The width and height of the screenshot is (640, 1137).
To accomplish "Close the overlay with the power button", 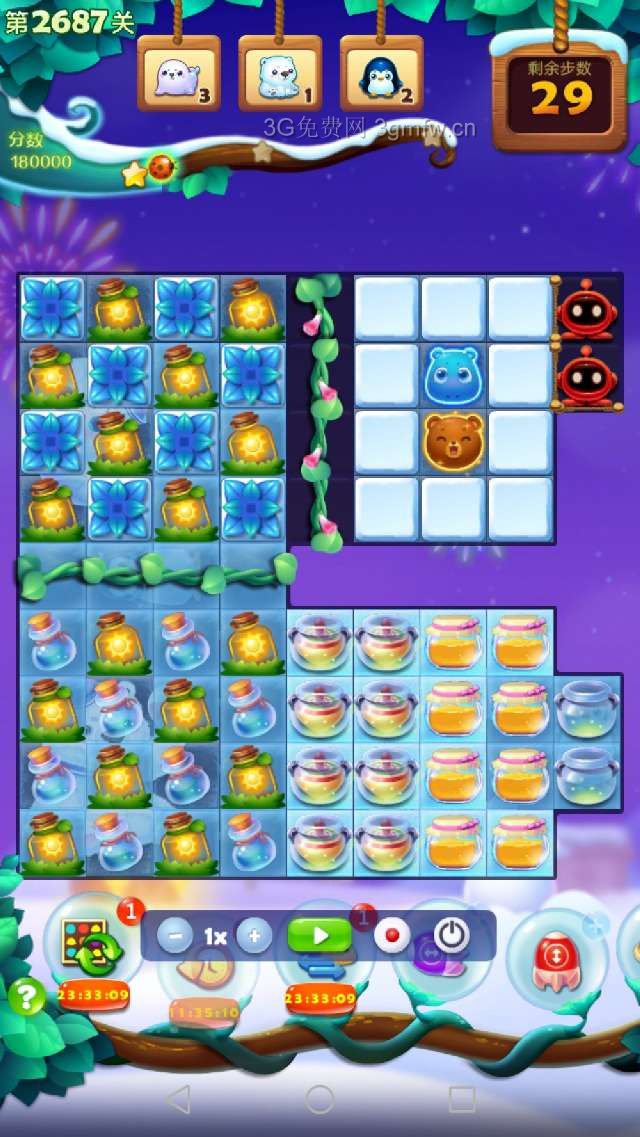I will tap(452, 936).
